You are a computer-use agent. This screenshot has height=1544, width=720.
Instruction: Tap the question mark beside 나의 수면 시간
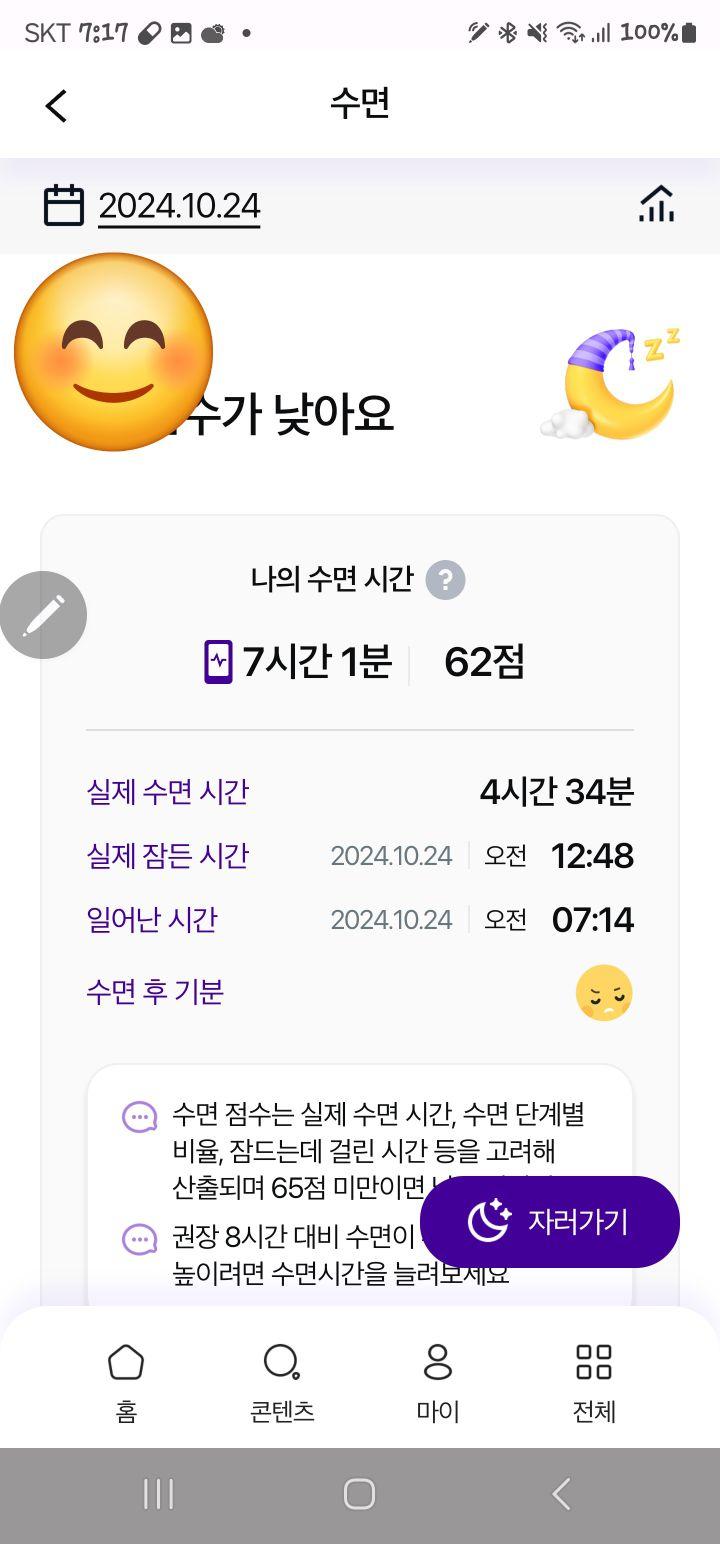pyautogui.click(x=445, y=580)
